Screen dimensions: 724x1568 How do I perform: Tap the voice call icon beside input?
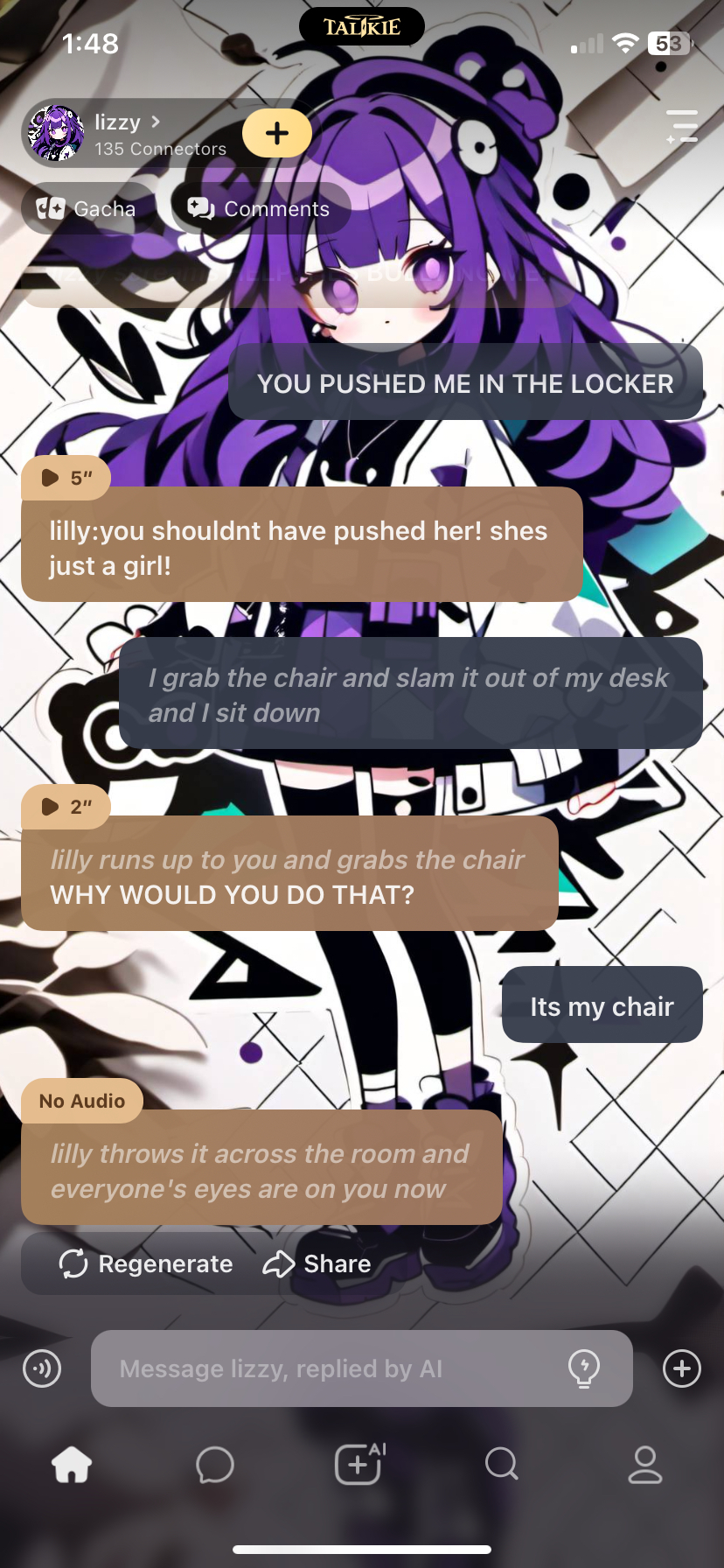pyautogui.click(x=42, y=1368)
